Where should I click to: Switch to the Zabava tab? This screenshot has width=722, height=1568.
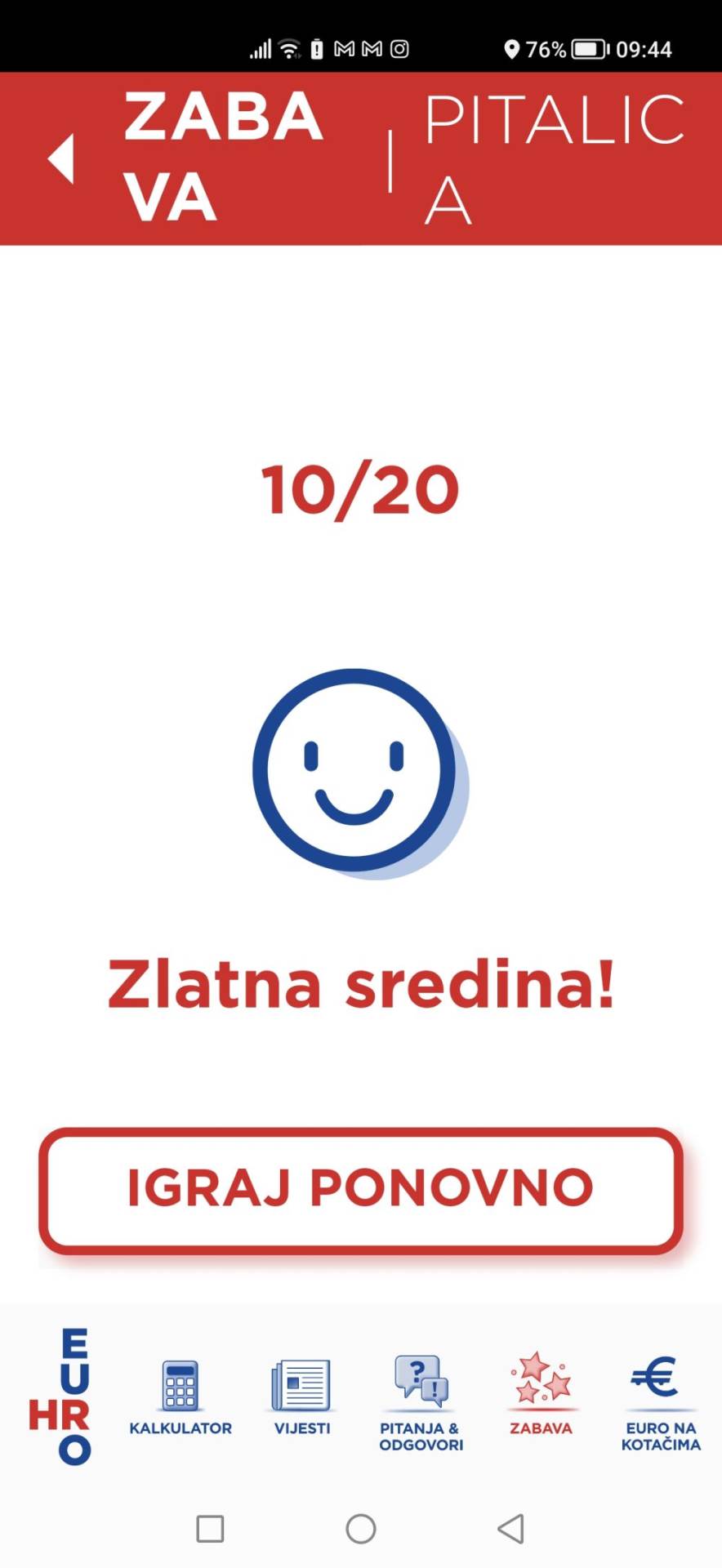tap(541, 1395)
